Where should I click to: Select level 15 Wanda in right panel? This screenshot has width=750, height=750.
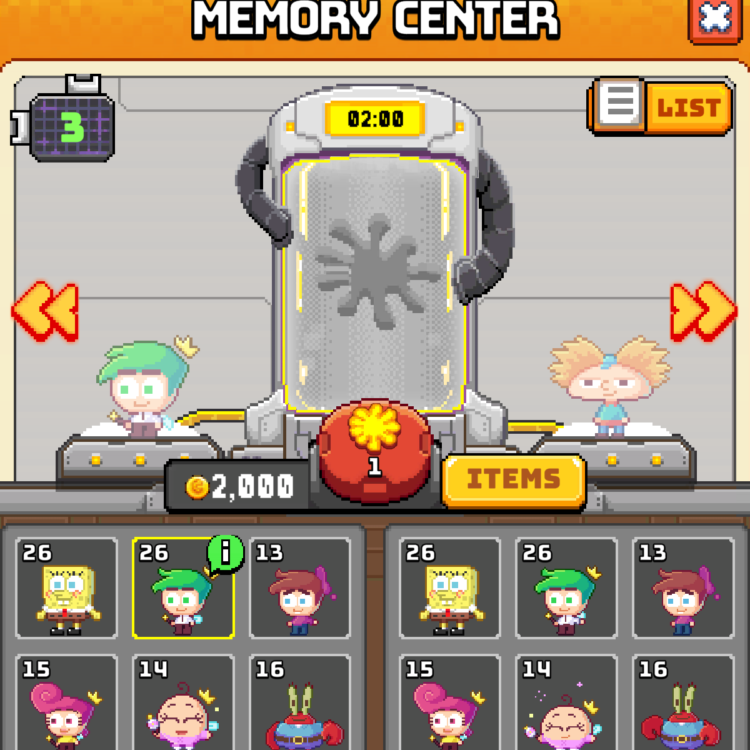pyautogui.click(x=450, y=702)
